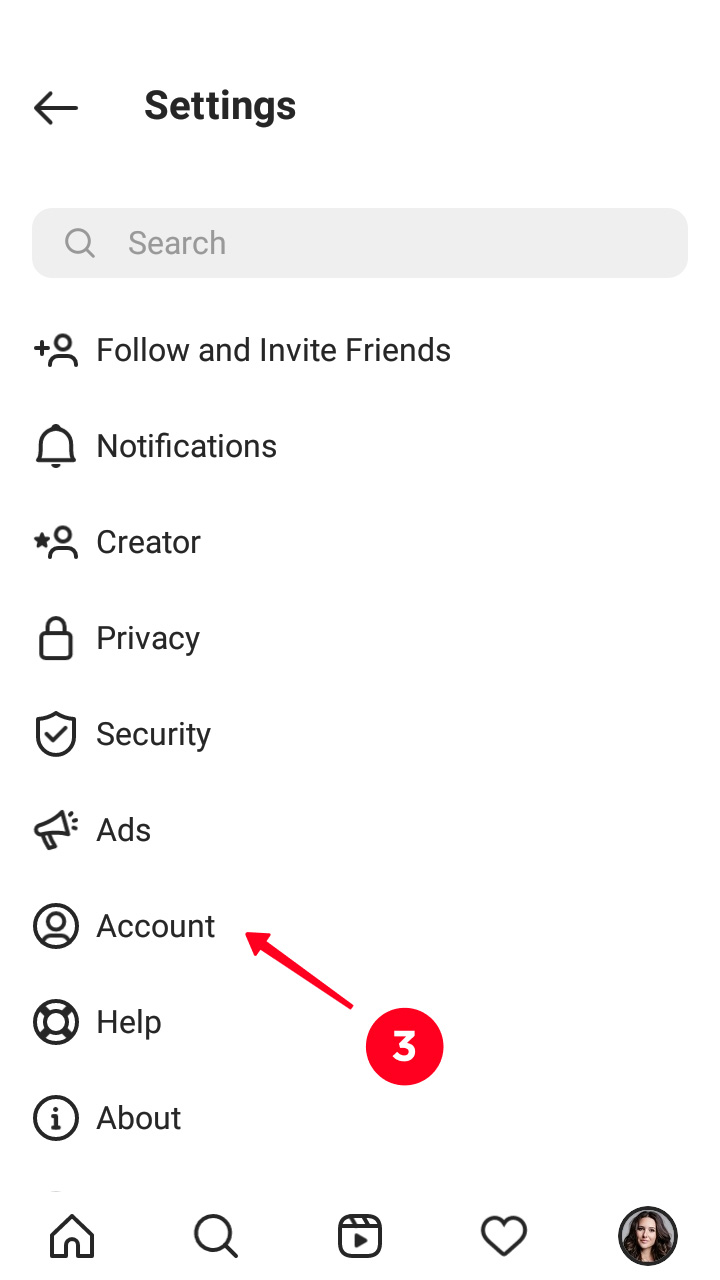Tap the Search settings field

pyautogui.click(x=360, y=243)
